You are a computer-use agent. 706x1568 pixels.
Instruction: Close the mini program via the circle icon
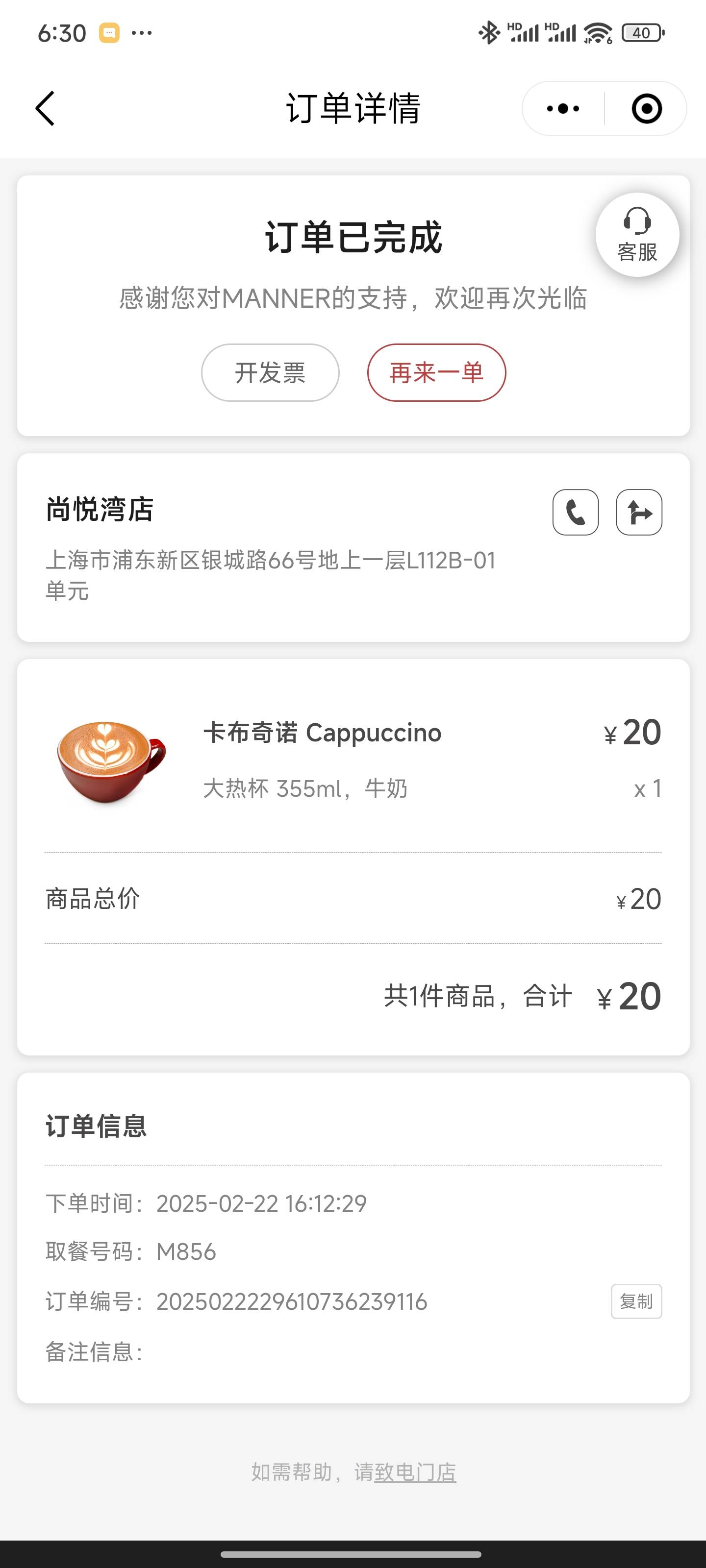coord(646,108)
